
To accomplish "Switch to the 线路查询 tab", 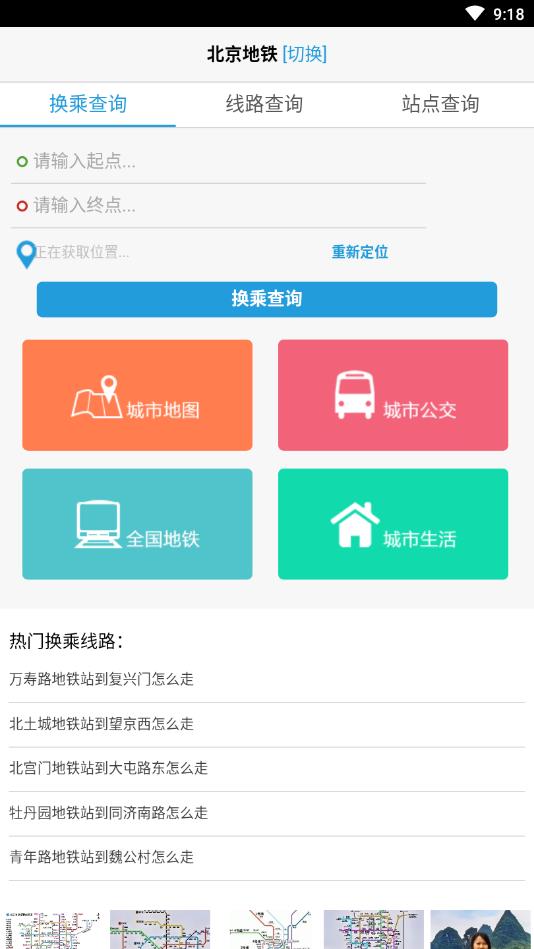I will [x=264, y=104].
